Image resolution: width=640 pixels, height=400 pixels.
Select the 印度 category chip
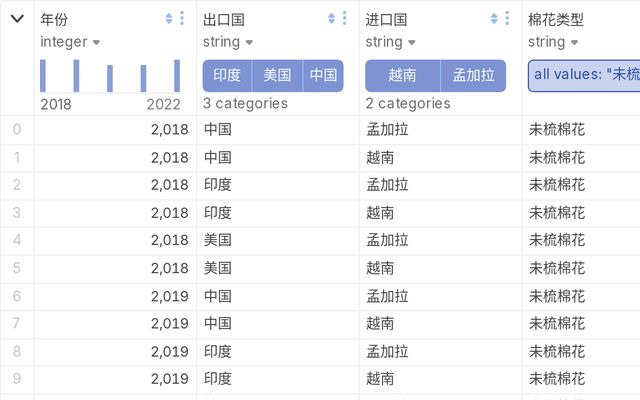point(227,75)
